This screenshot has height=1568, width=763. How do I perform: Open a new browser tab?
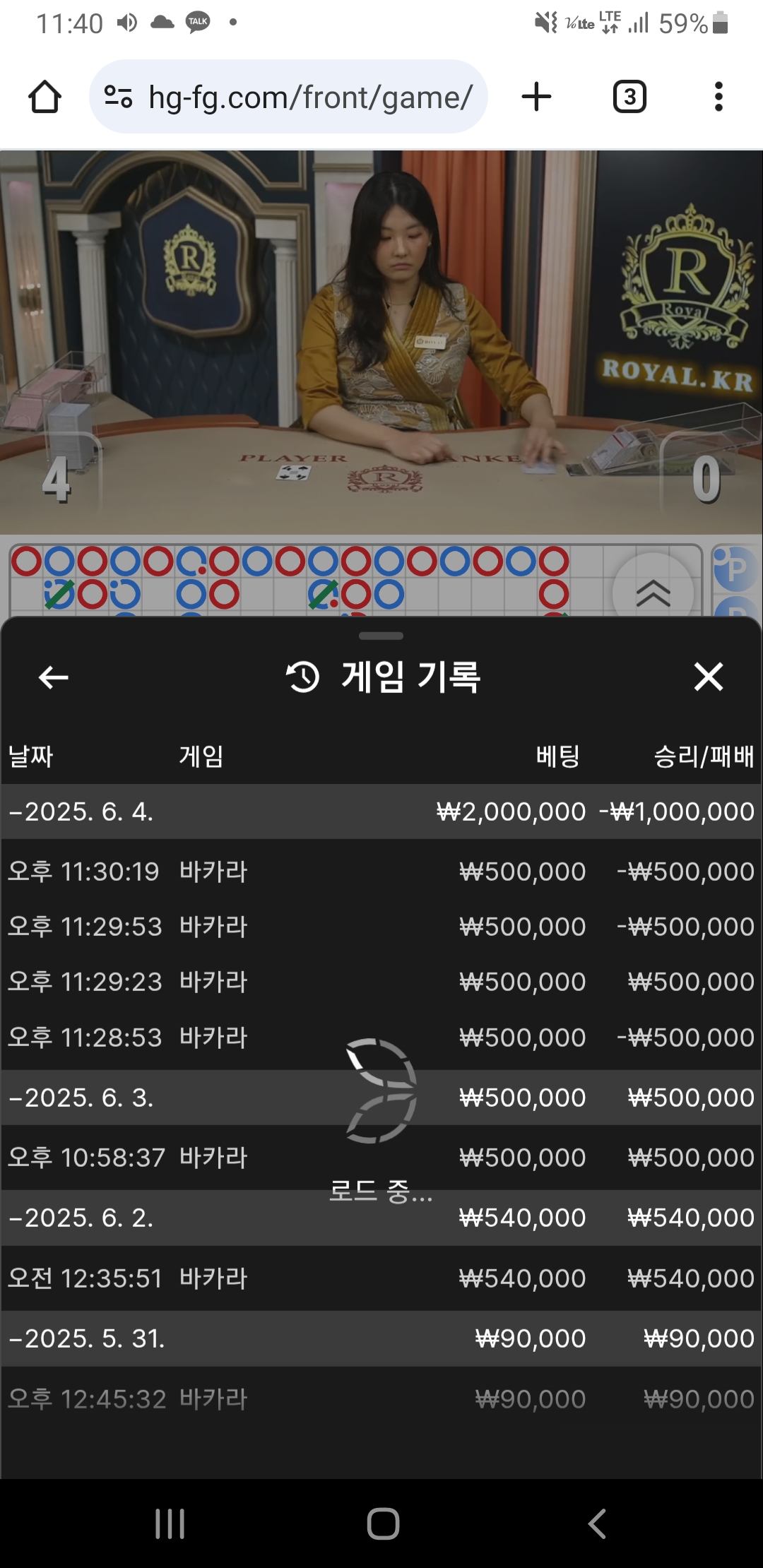click(x=536, y=97)
